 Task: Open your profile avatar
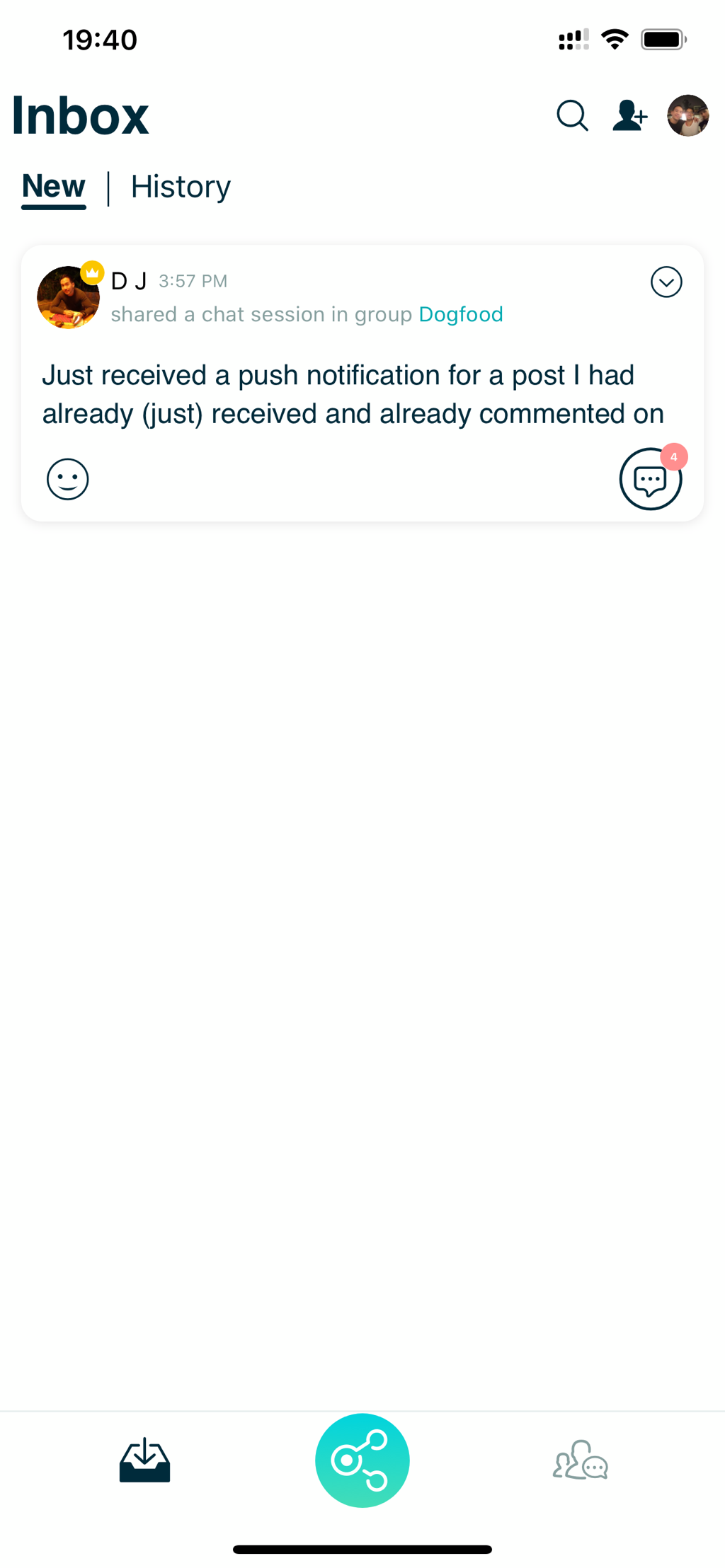[687, 116]
